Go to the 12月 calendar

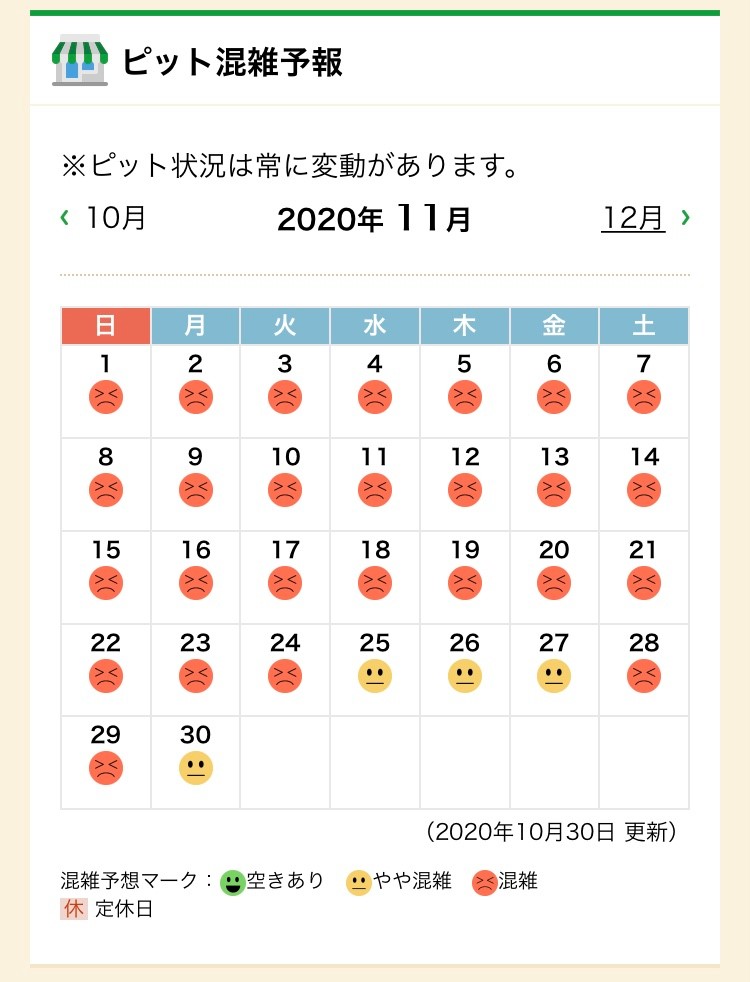[x=634, y=217]
